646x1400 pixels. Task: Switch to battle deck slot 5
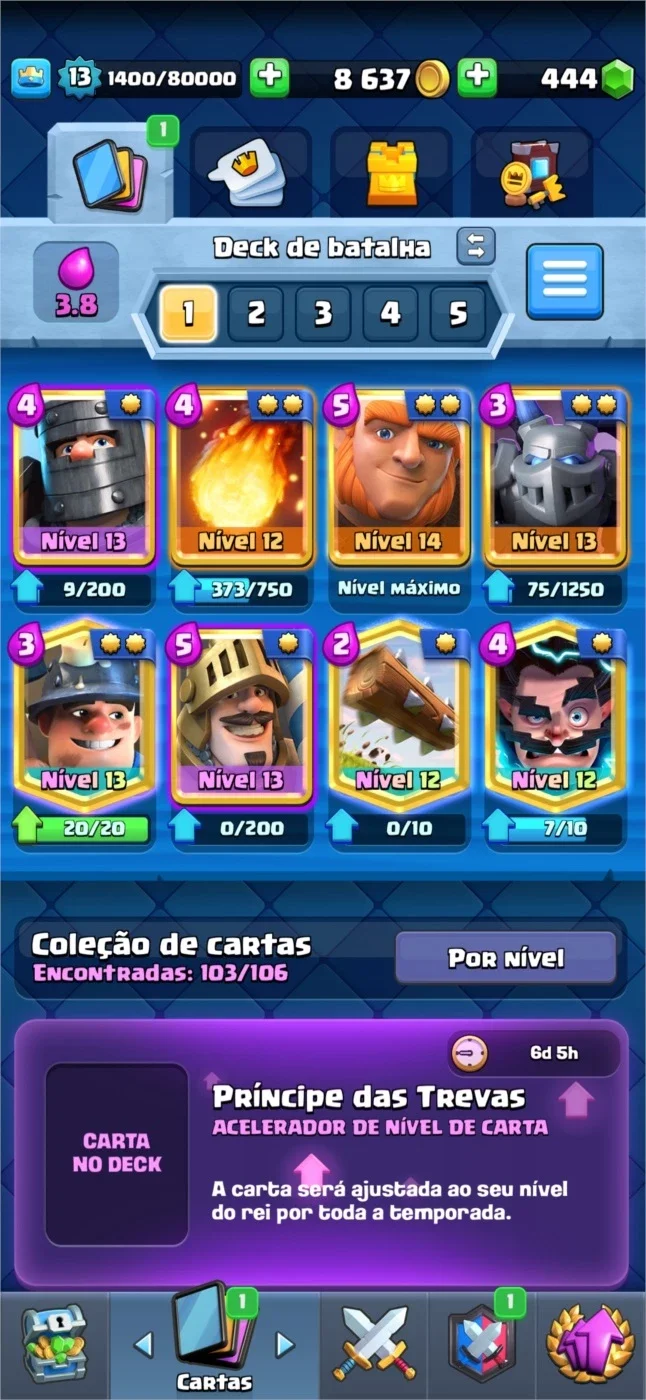458,314
